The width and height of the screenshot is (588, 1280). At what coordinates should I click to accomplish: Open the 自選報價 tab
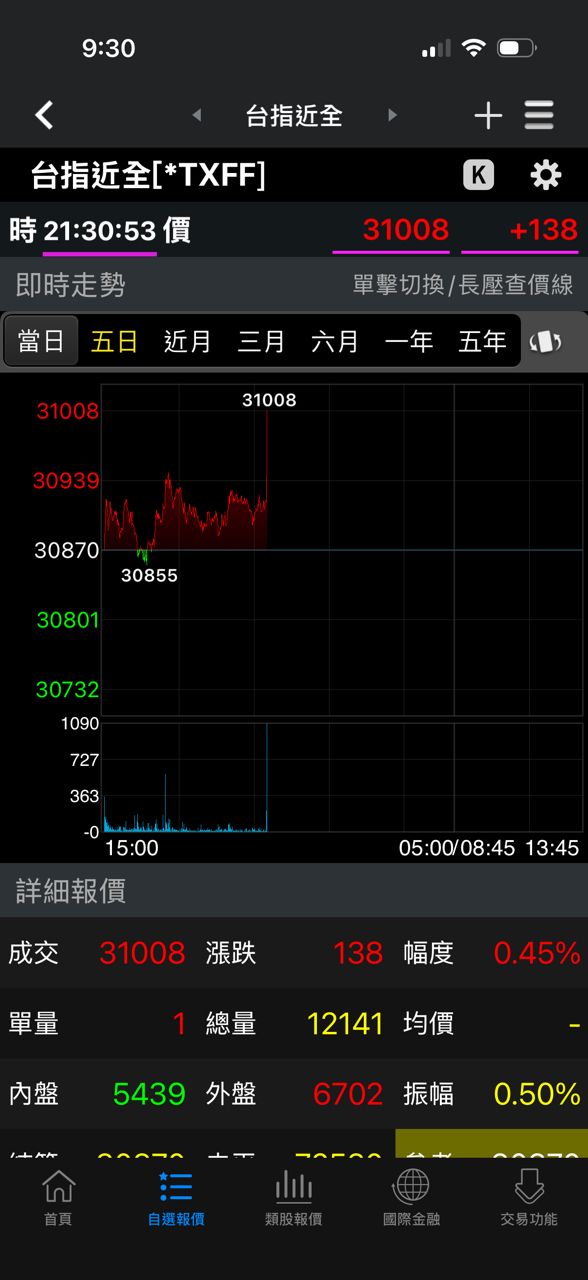176,1198
